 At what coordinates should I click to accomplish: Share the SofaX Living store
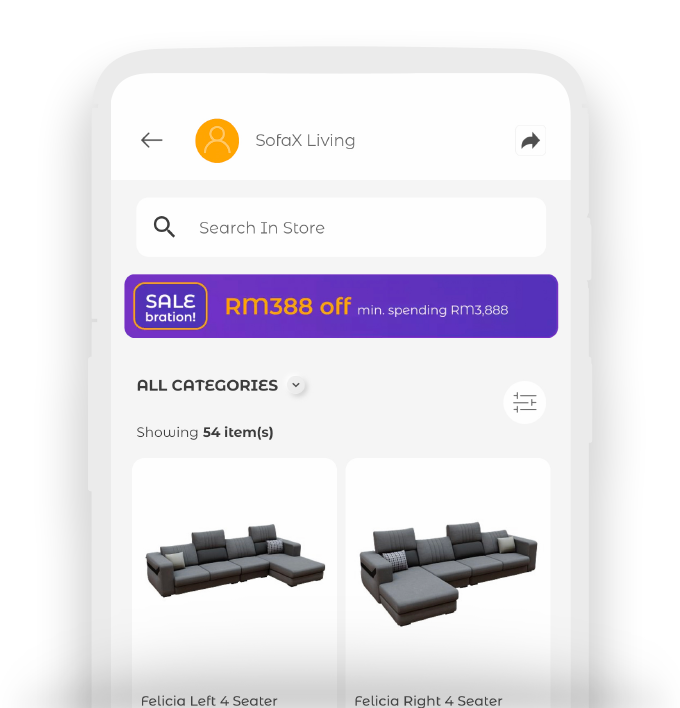tap(530, 141)
